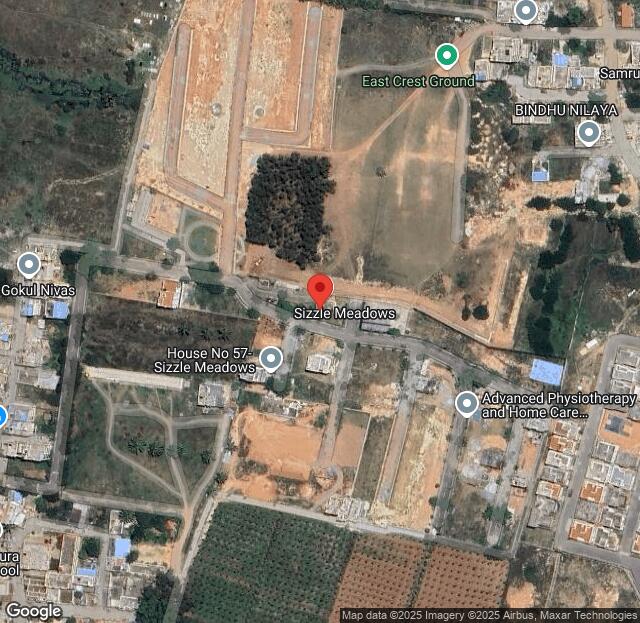Select the red Sizzle Meadows pin
640x623 pixels.
319,290
